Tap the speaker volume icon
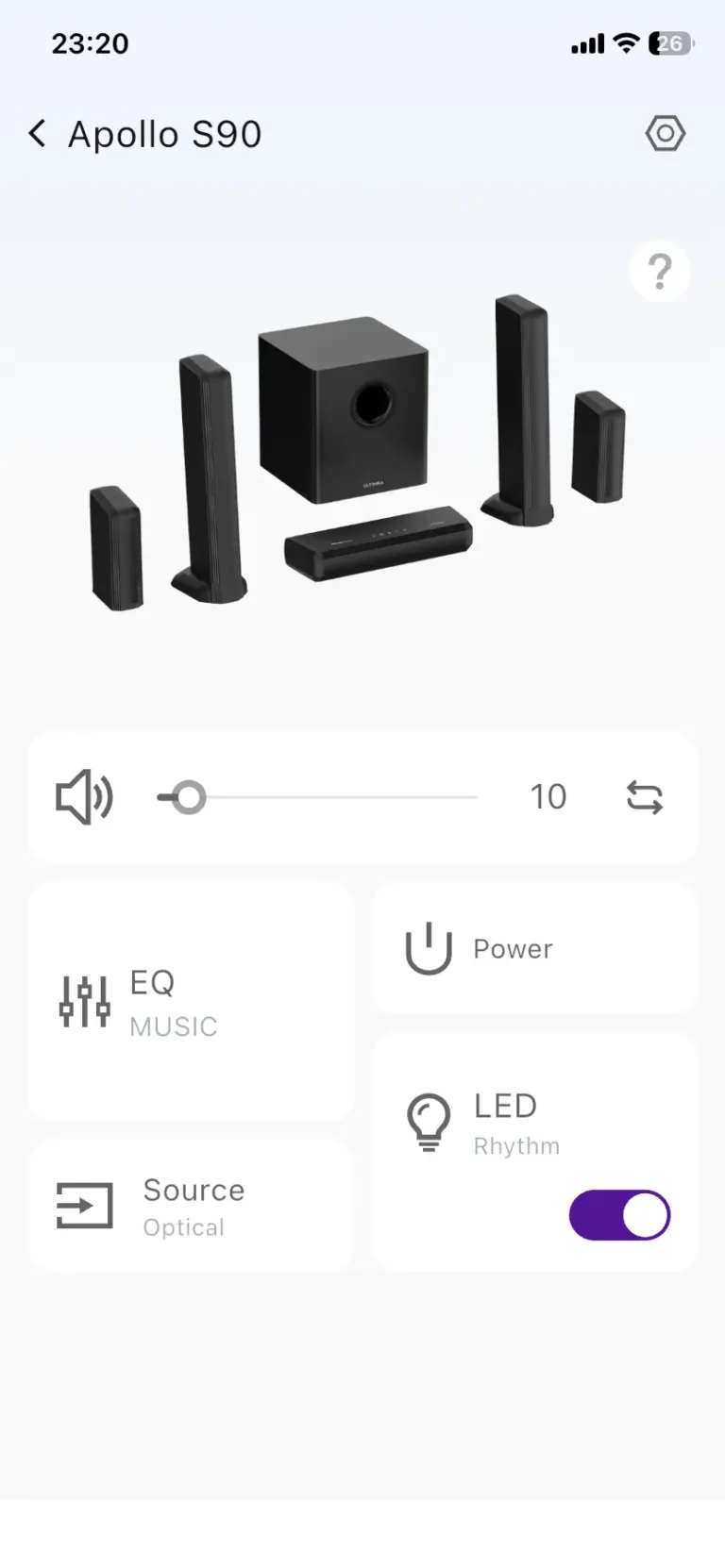 tap(85, 796)
